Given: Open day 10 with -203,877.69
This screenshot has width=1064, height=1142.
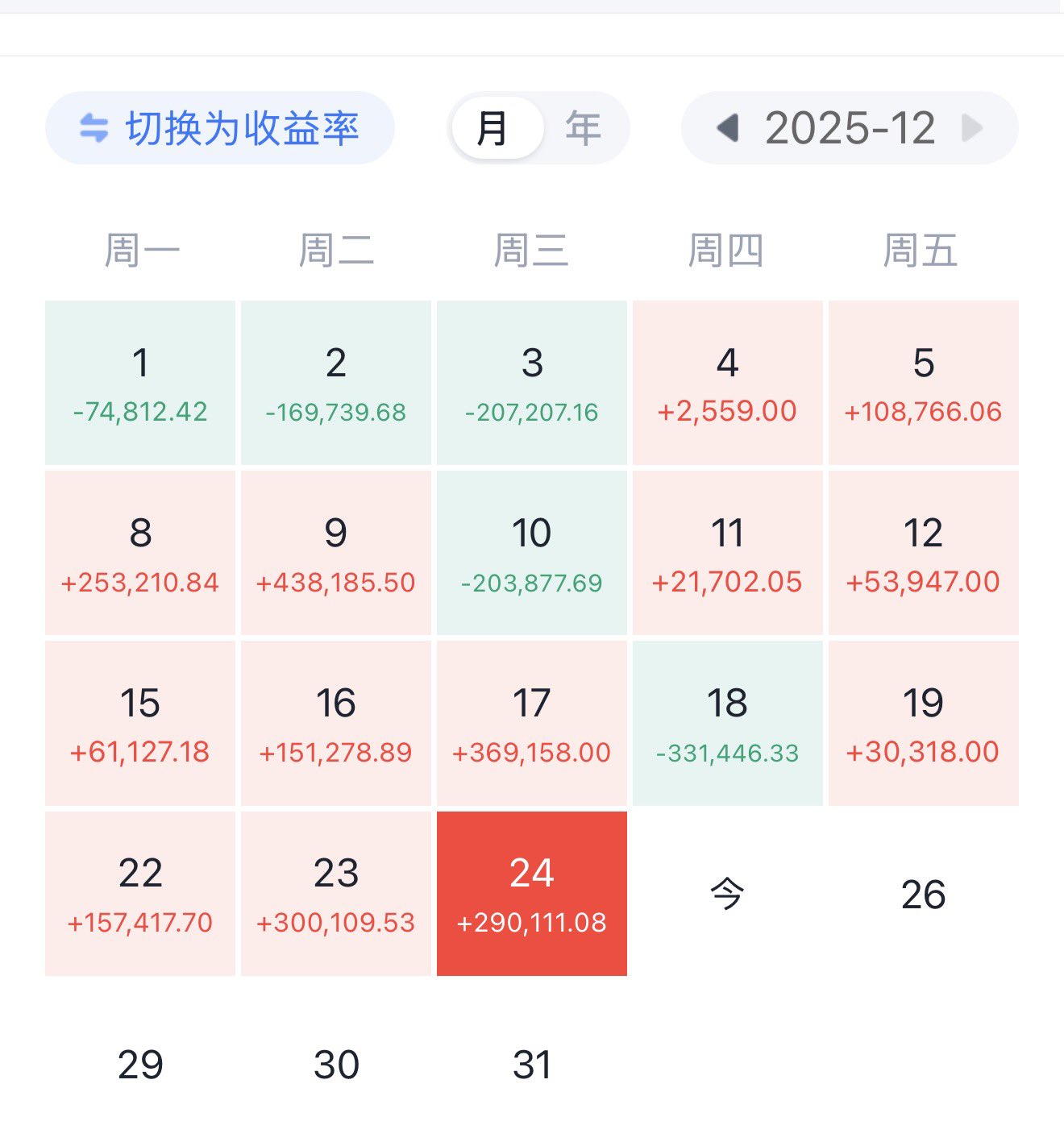Looking at the screenshot, I should 532,553.
